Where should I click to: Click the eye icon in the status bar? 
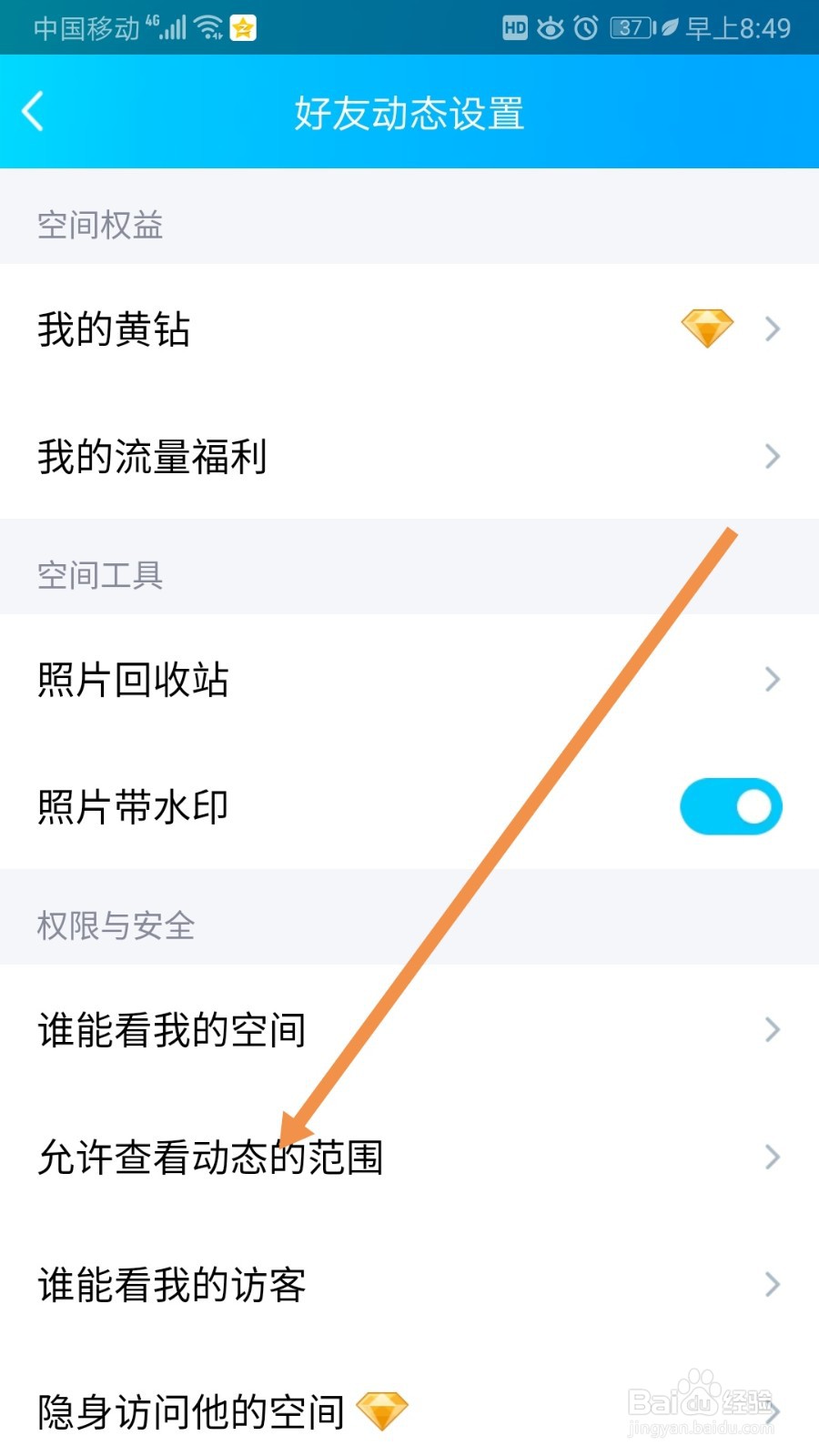[x=551, y=28]
